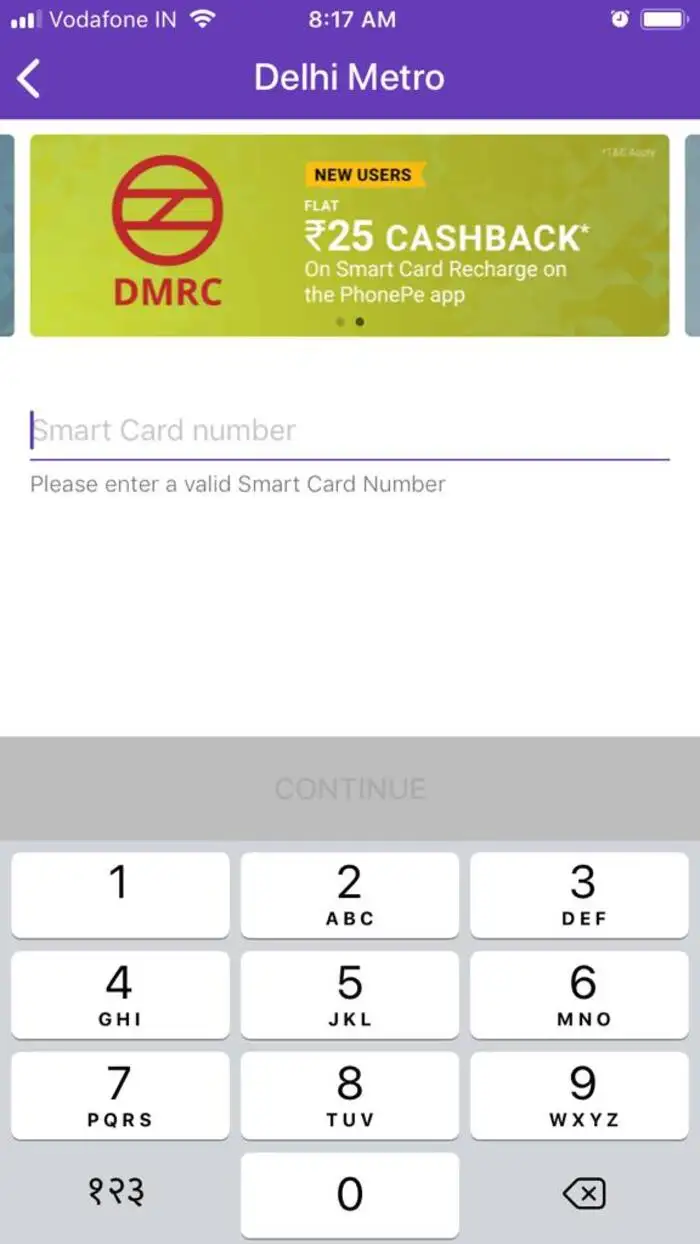Hit the backspace key on keypad
Image resolution: width=700 pixels, height=1244 pixels.
[584, 1193]
